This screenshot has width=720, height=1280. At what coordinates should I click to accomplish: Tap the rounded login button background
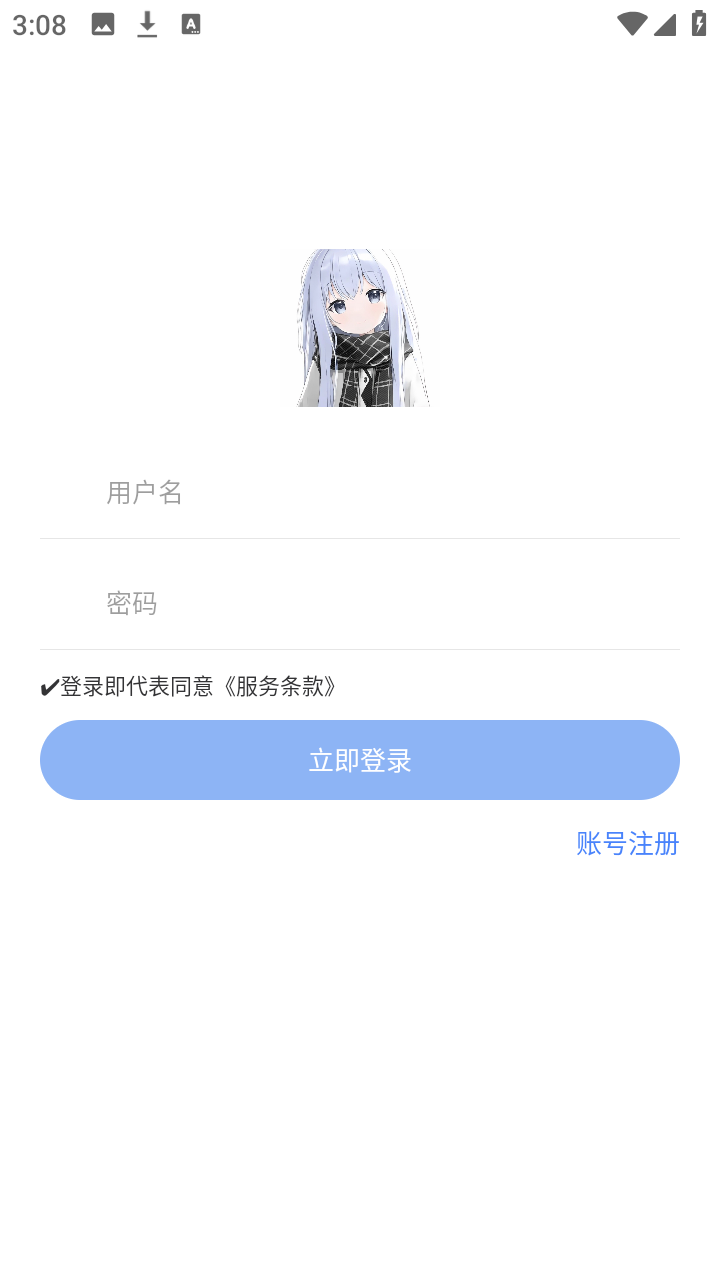360,760
